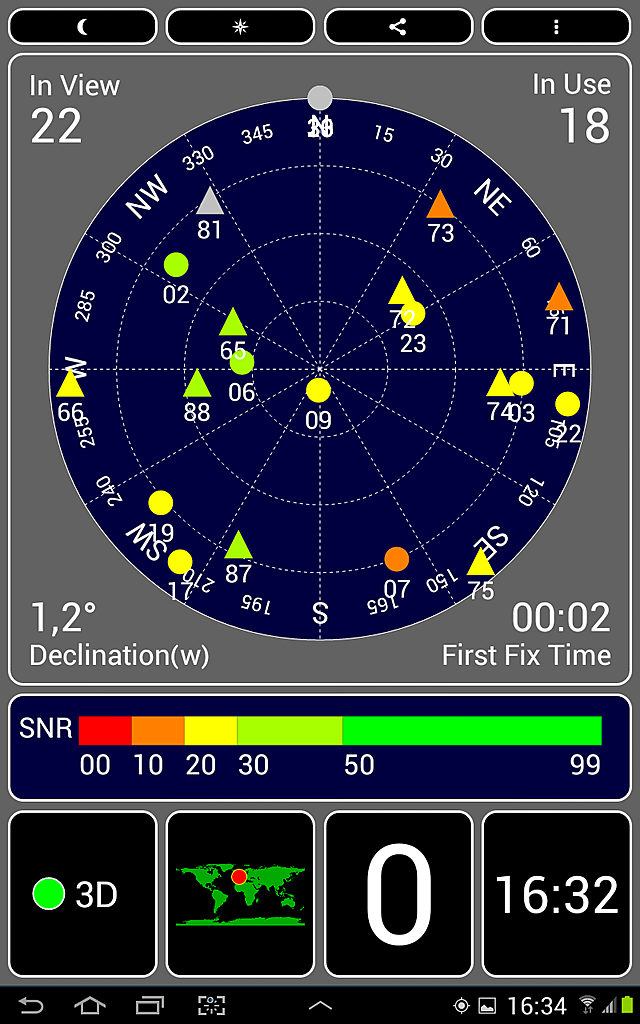The image size is (640, 1024).
Task: Go to the home screen
Action: point(89,1005)
